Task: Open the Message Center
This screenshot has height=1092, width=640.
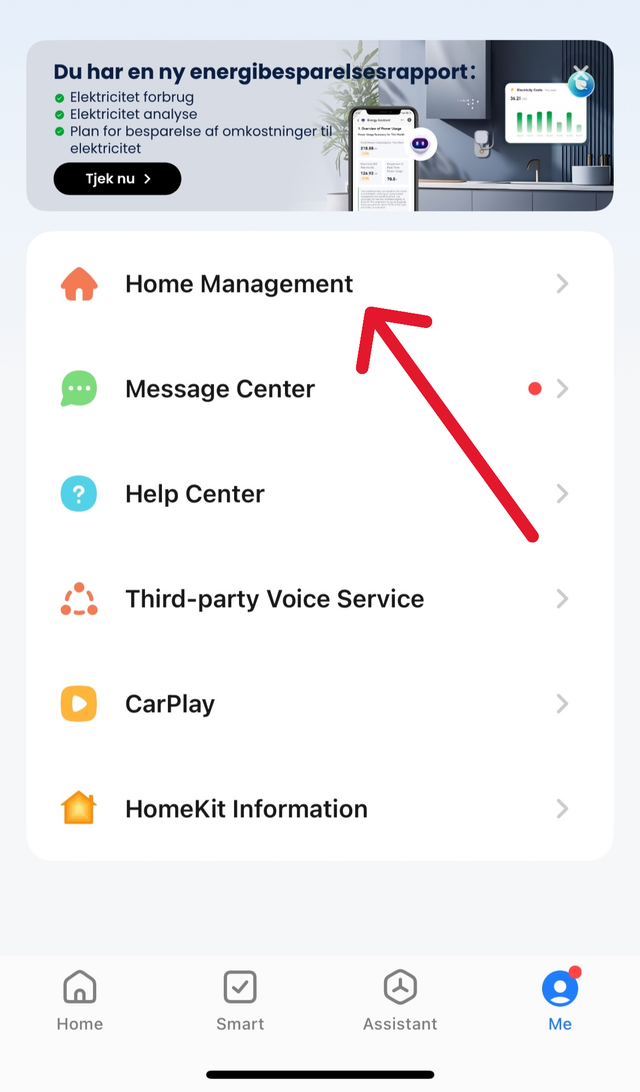Action: 220,389
